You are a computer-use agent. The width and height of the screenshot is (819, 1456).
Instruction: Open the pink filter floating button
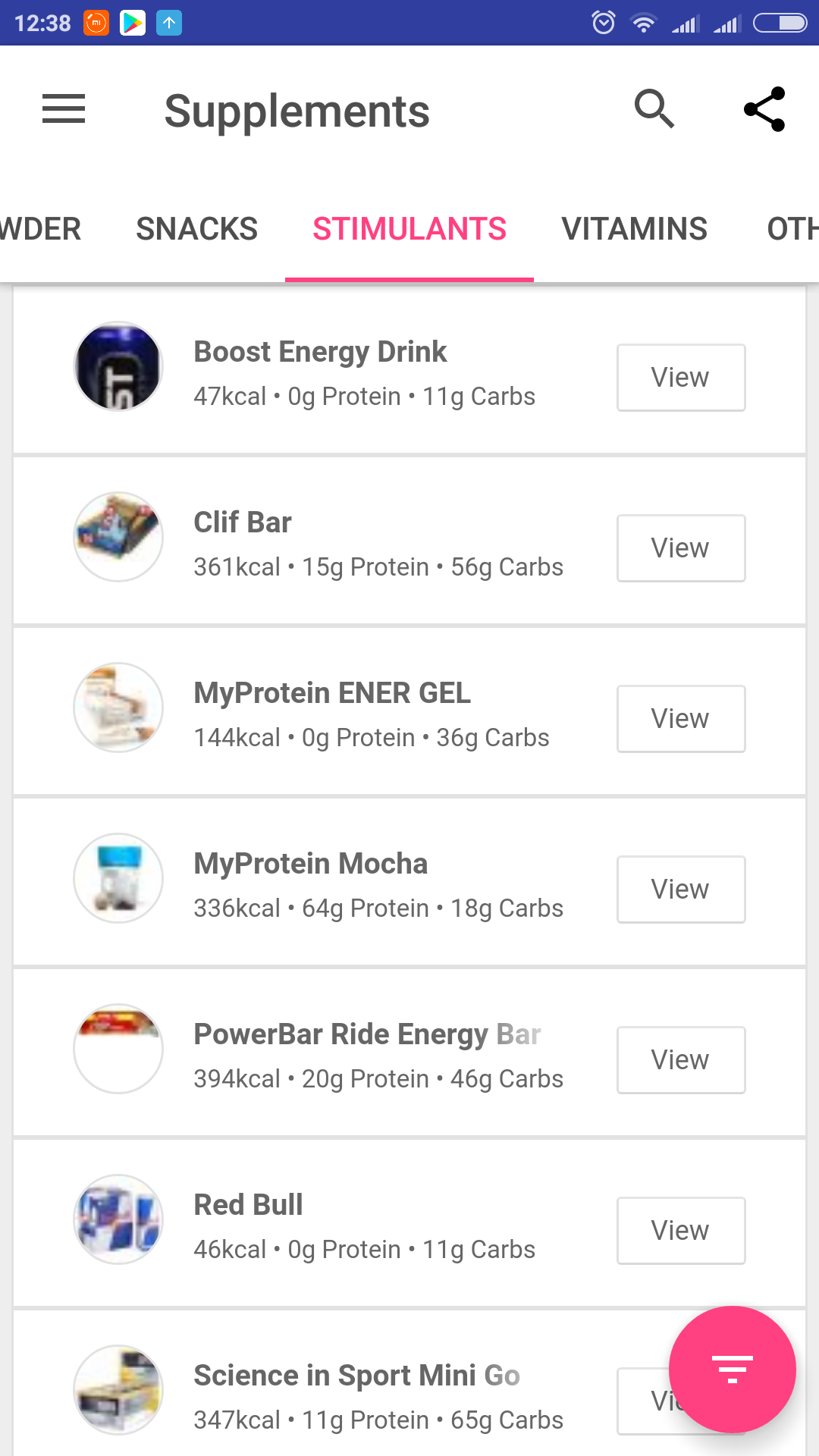(x=733, y=1370)
